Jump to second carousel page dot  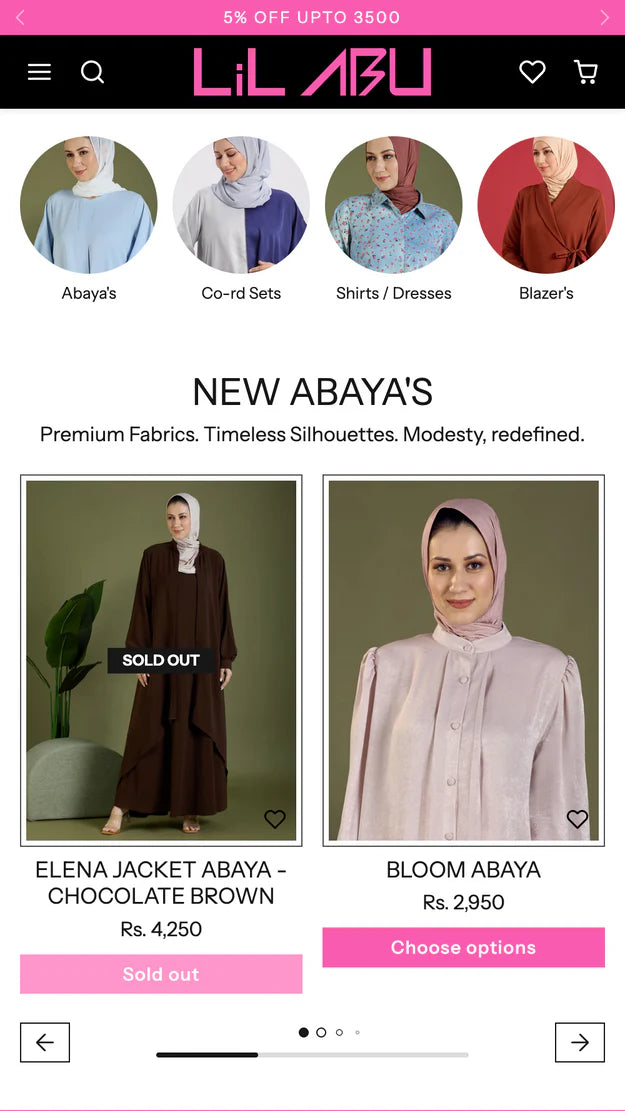coord(321,1032)
